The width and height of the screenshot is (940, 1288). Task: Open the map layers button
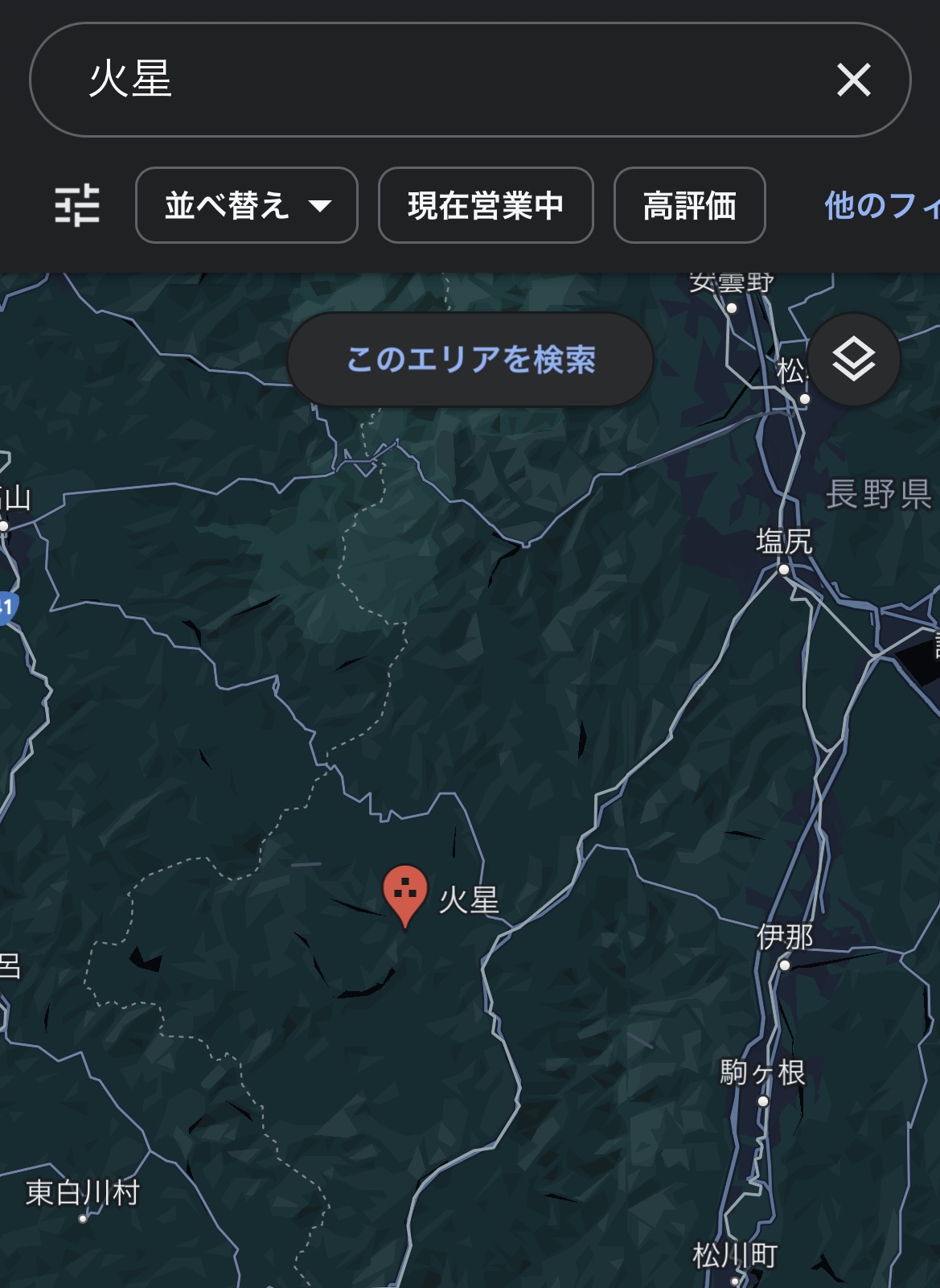click(853, 359)
